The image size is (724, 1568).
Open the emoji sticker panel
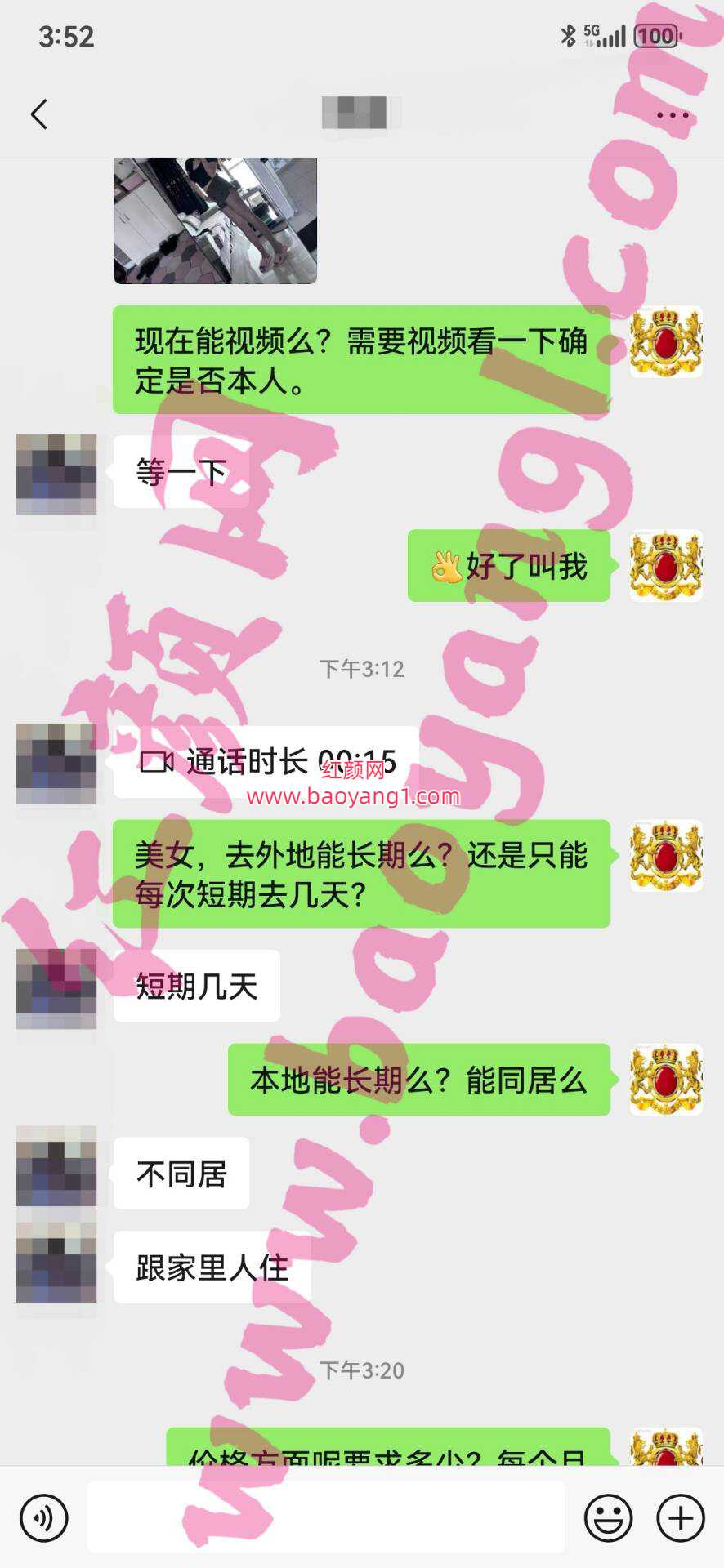tap(608, 1517)
